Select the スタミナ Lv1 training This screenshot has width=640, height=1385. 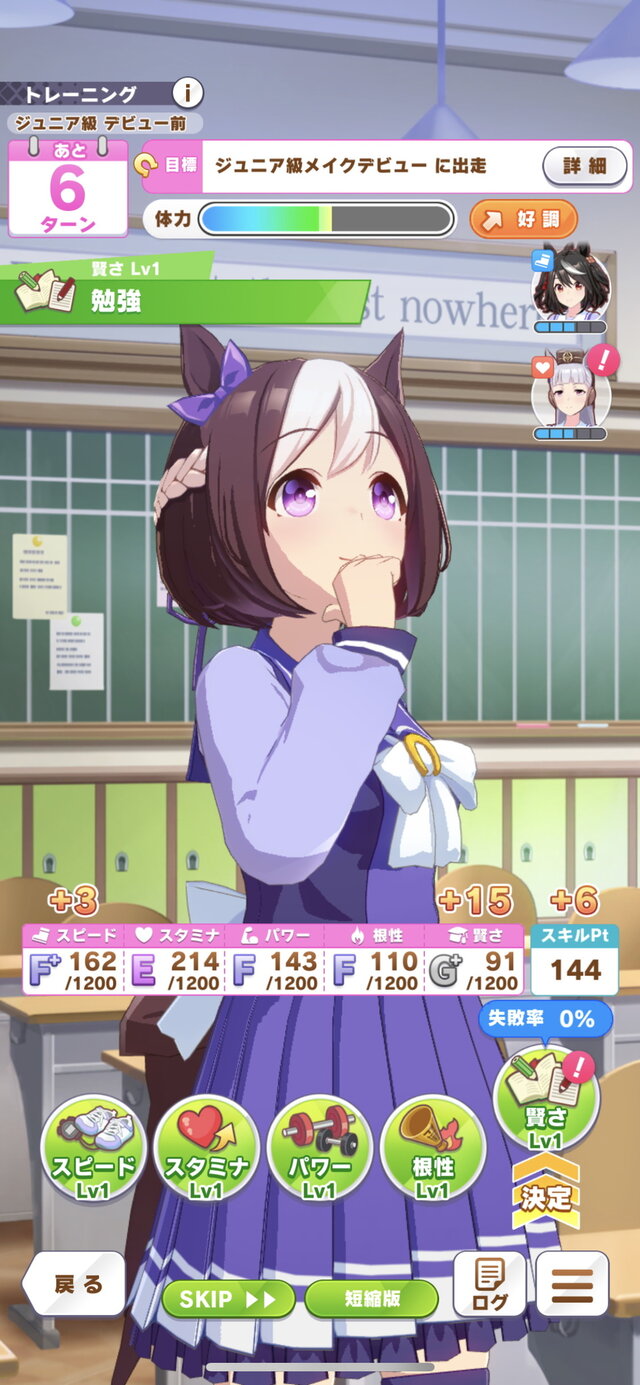pyautogui.click(x=206, y=1148)
